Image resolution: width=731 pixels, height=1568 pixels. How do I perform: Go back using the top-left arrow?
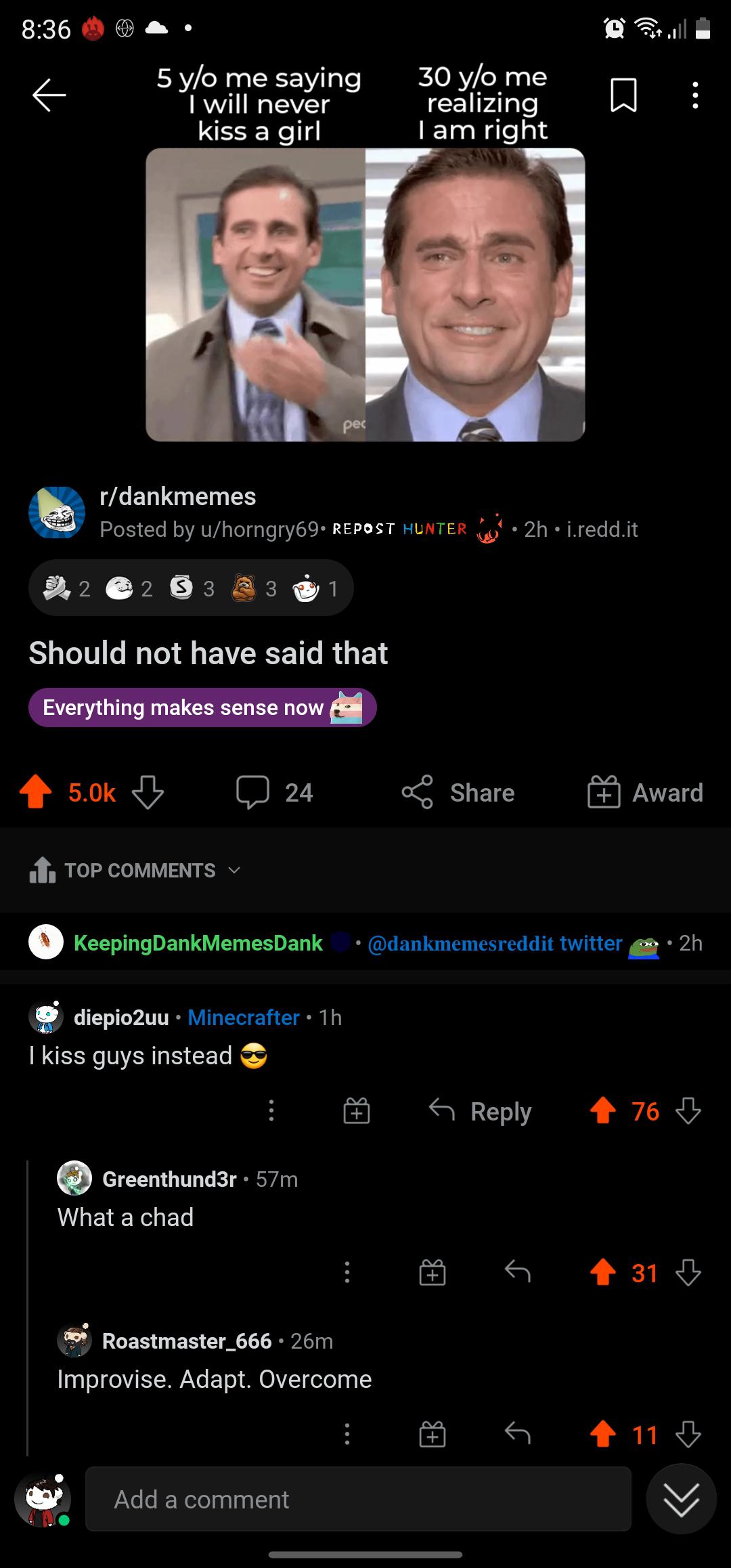tap(49, 95)
